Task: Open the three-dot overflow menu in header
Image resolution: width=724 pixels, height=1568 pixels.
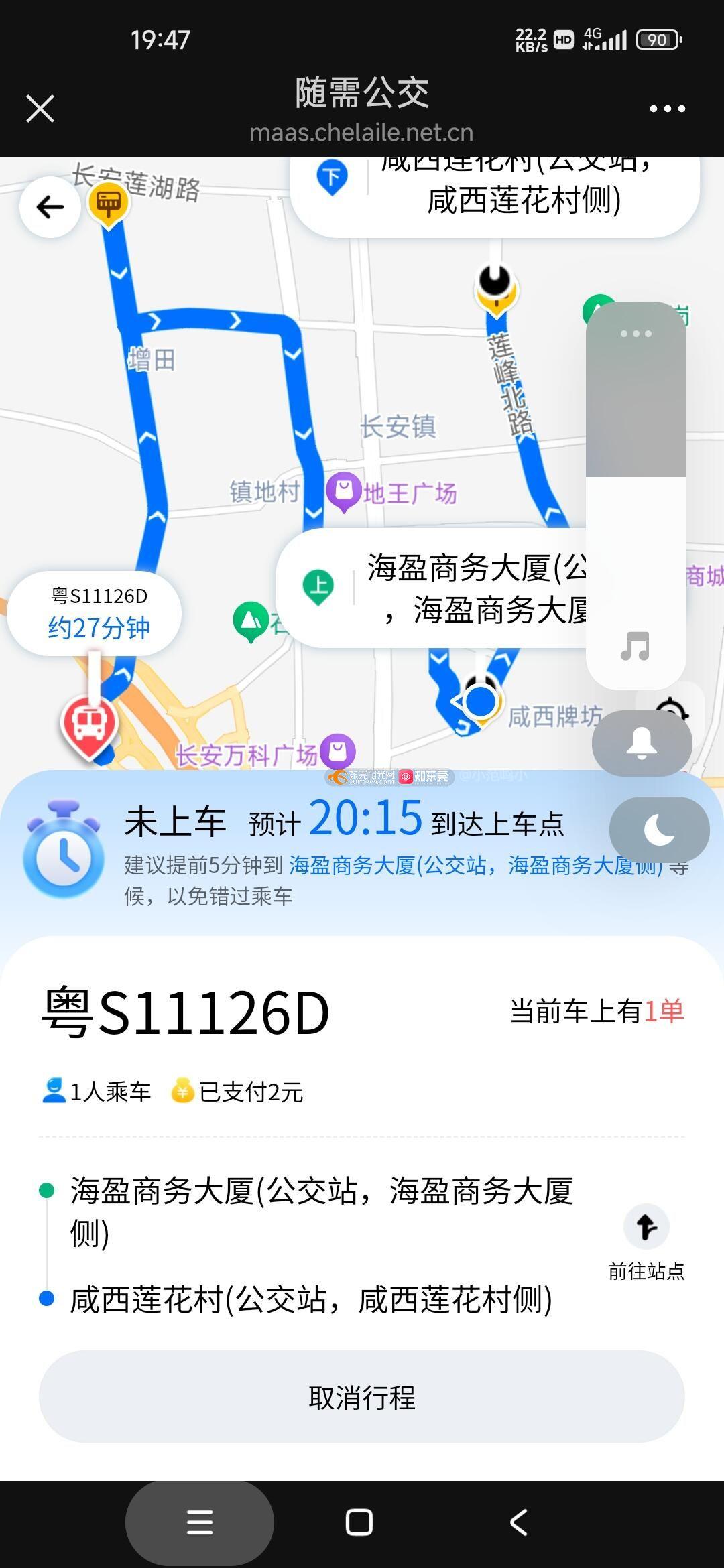Action: (x=667, y=109)
